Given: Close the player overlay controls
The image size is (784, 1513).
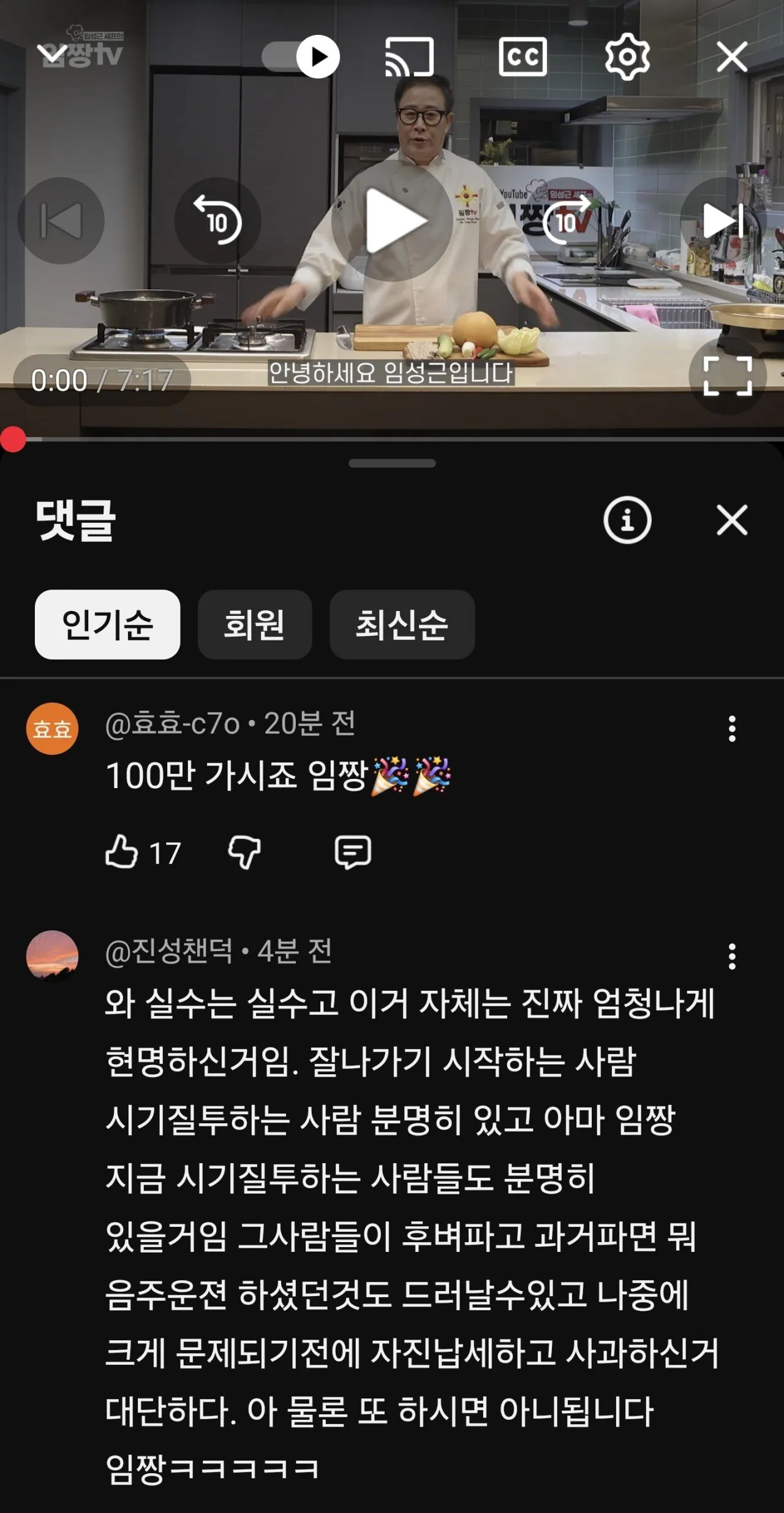Looking at the screenshot, I should tap(732, 57).
